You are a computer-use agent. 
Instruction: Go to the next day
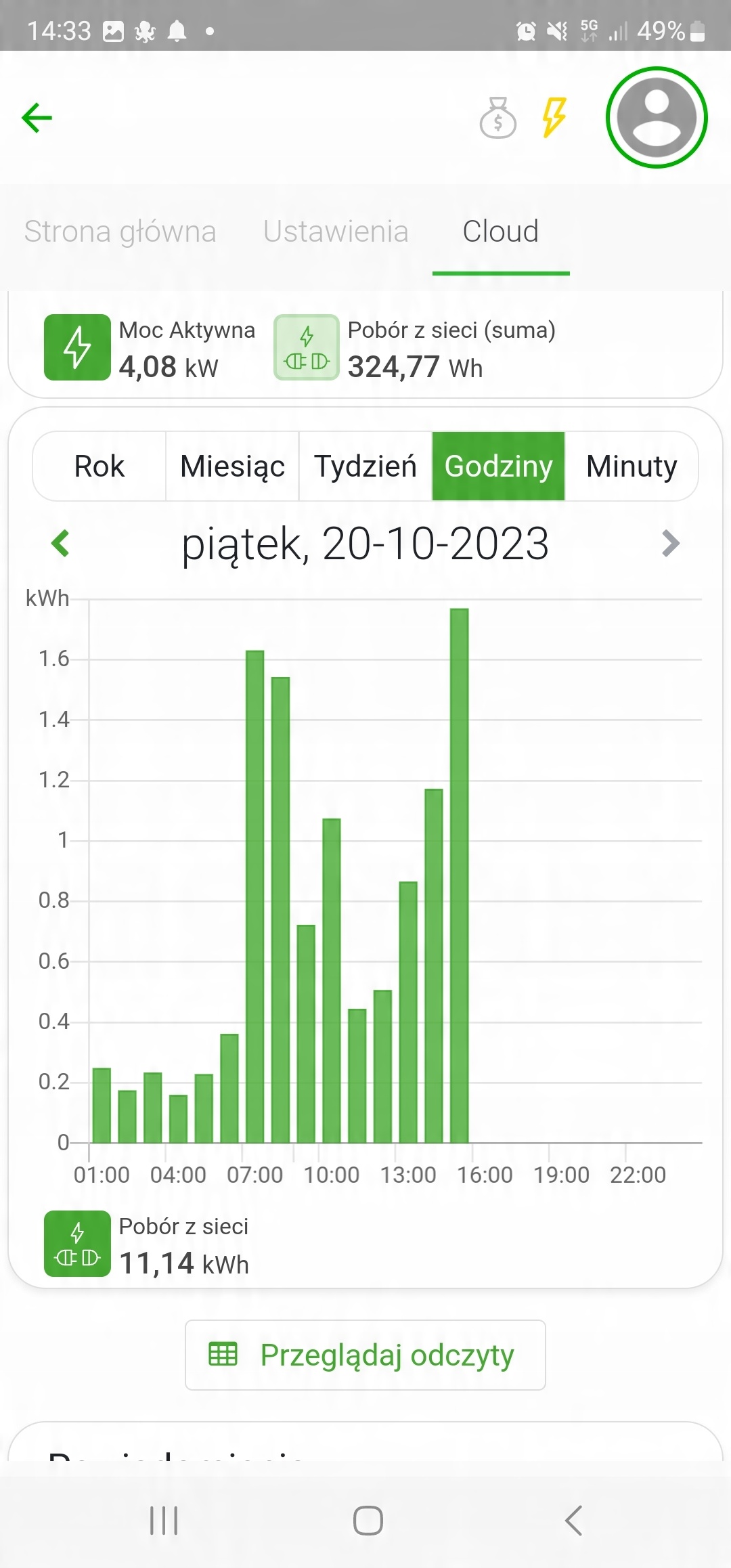click(x=670, y=543)
